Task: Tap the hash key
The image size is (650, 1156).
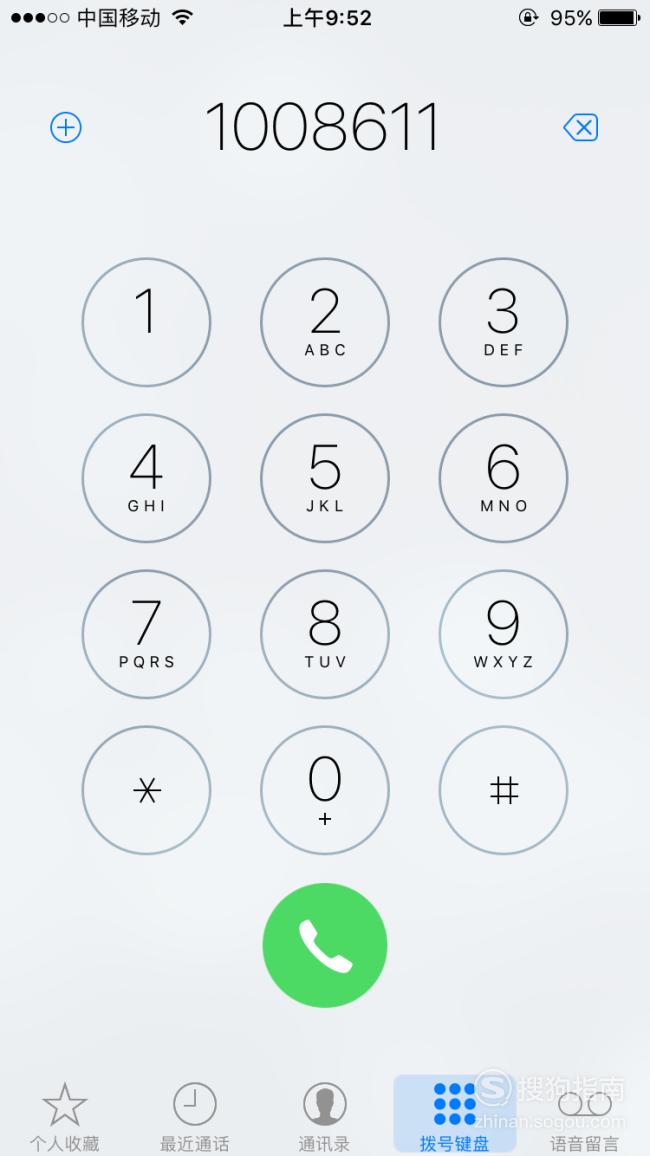Action: (503, 790)
